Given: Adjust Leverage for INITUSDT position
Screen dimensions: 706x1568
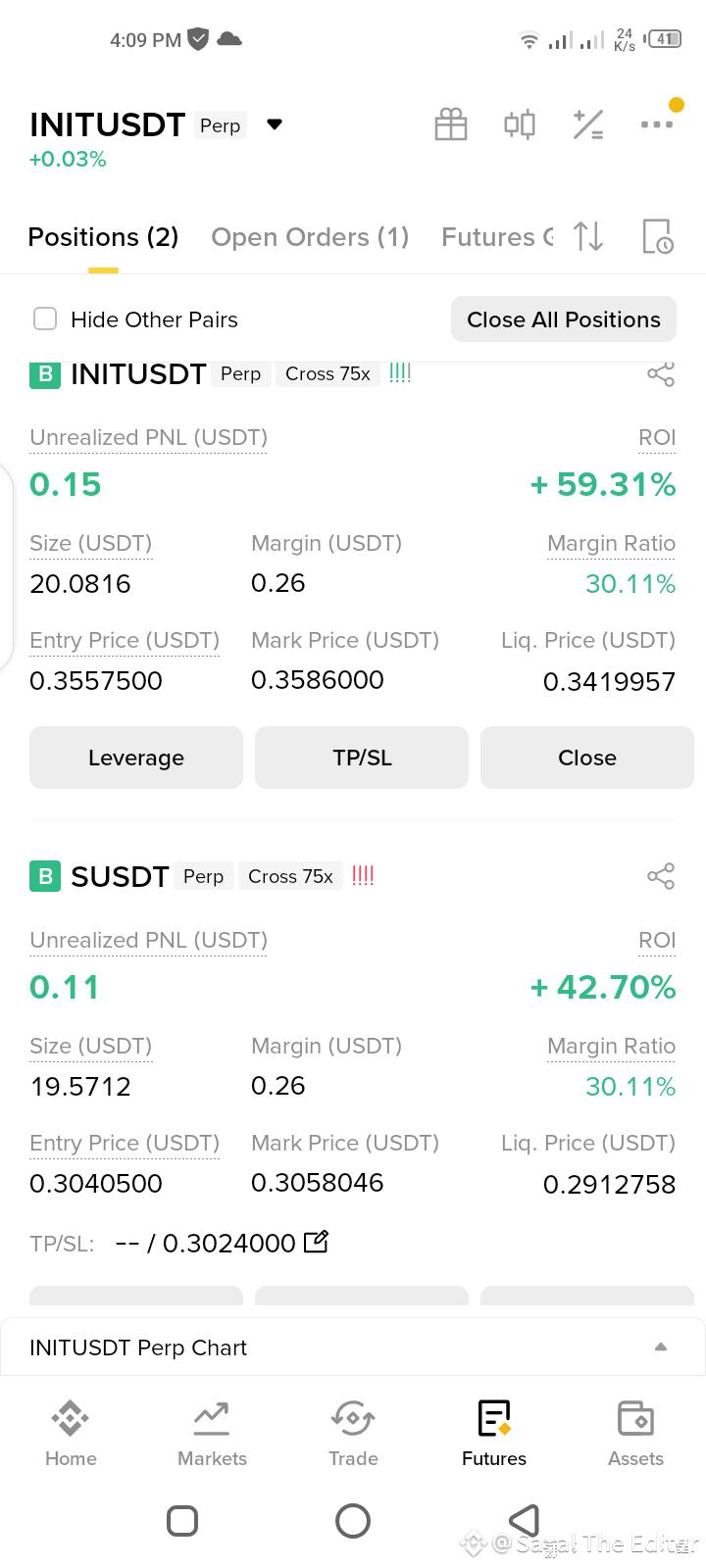Looking at the screenshot, I should [x=136, y=758].
